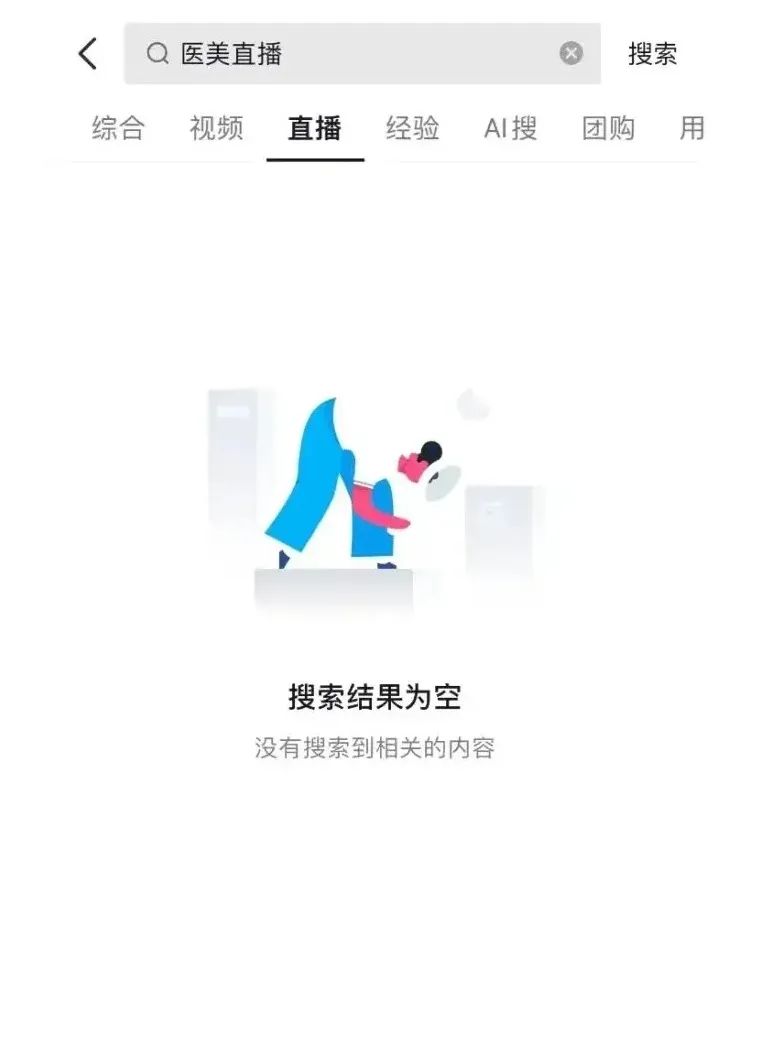Image resolution: width=762 pixels, height=1063 pixels.
Task: Open the 经验 tab
Action: tap(412, 128)
